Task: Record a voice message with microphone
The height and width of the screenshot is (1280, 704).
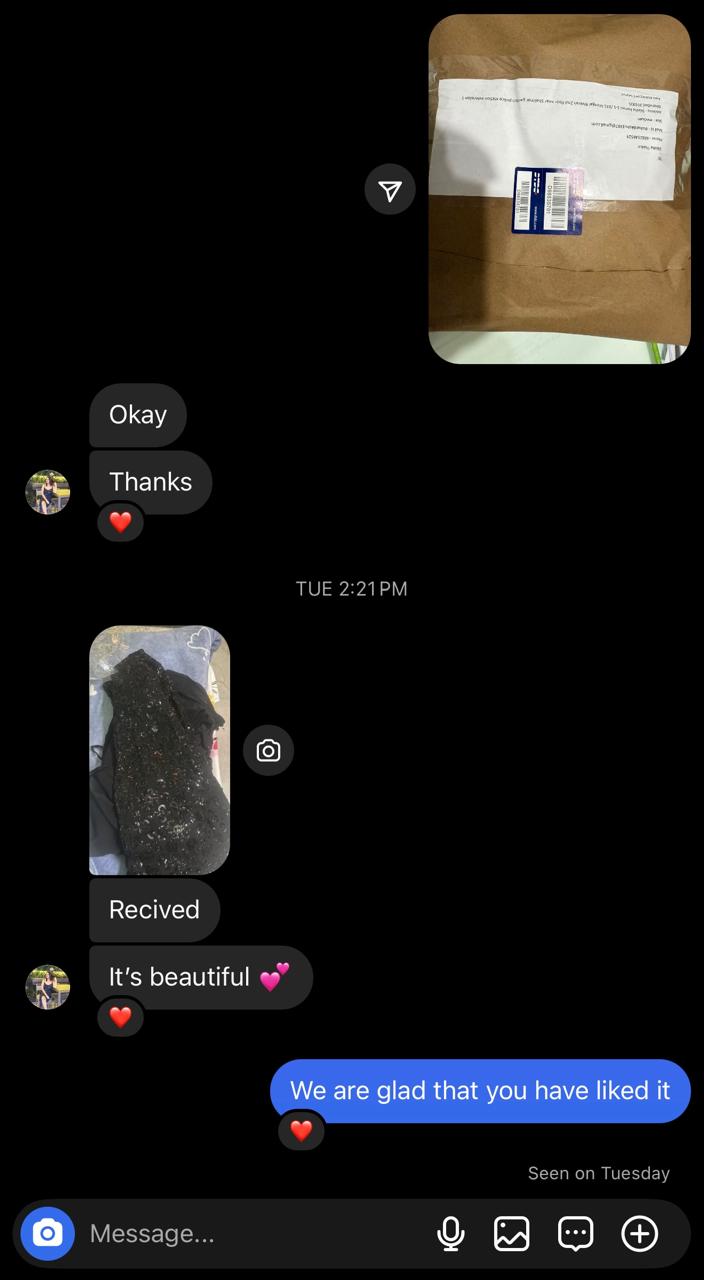Action: [451, 1233]
